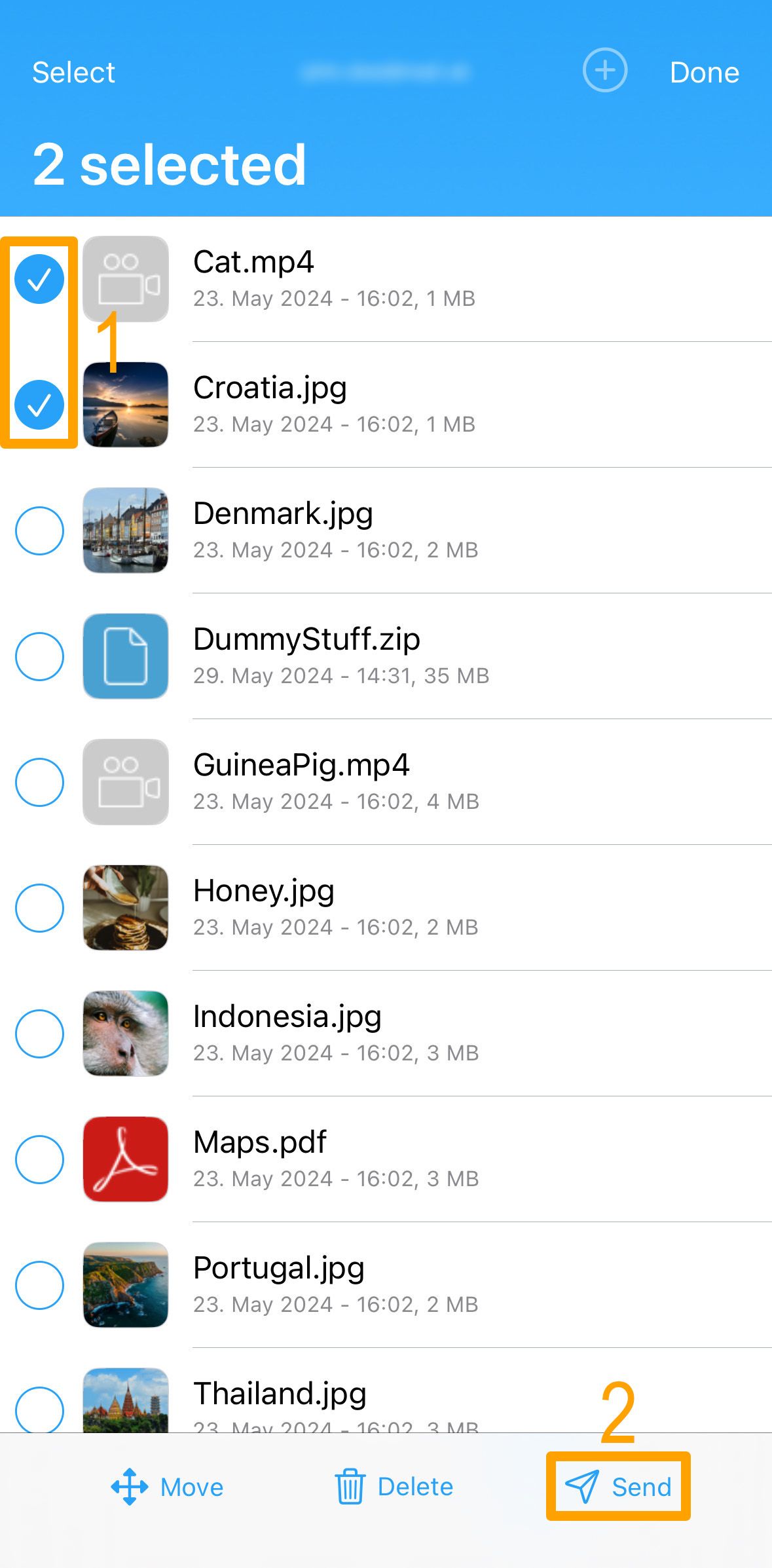Image resolution: width=772 pixels, height=1568 pixels.
Task: Mark GuineaPig.mp4 as selected
Action: coord(39,782)
